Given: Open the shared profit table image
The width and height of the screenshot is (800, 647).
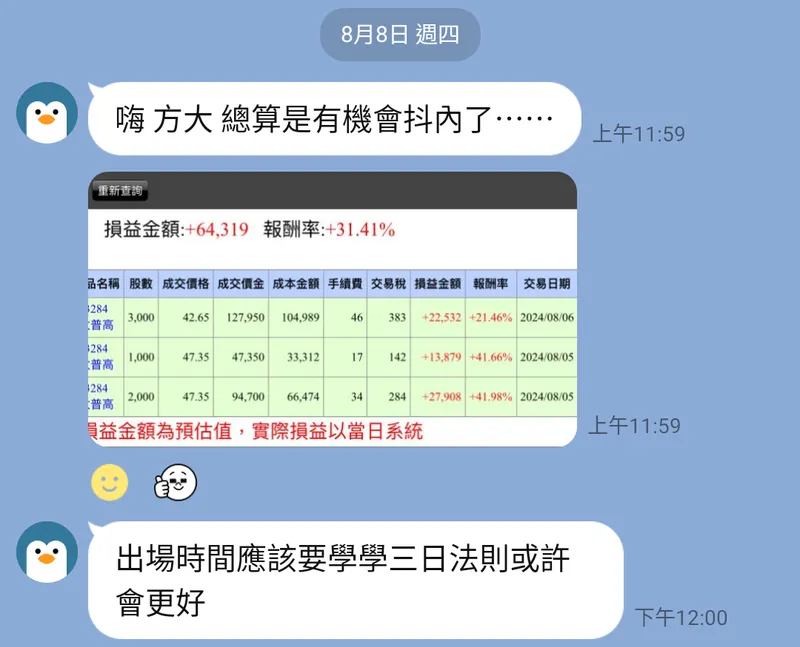Looking at the screenshot, I should 332,309.
